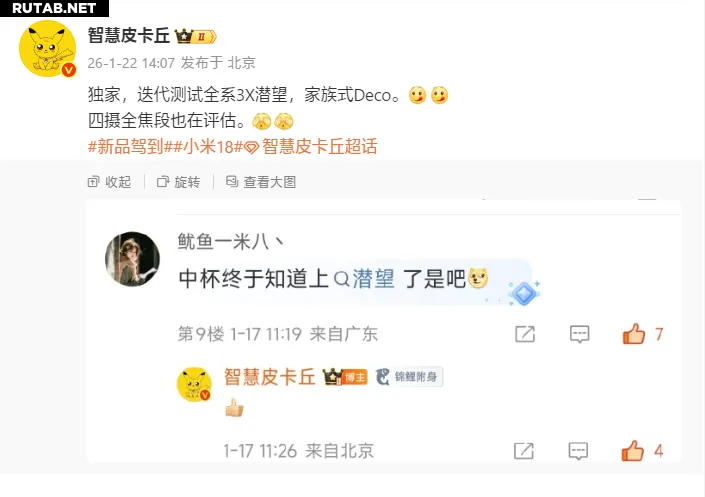Viewport: 705px width, 497px height.
Task: View the full-size image via 查看大图
Action: click(x=260, y=182)
